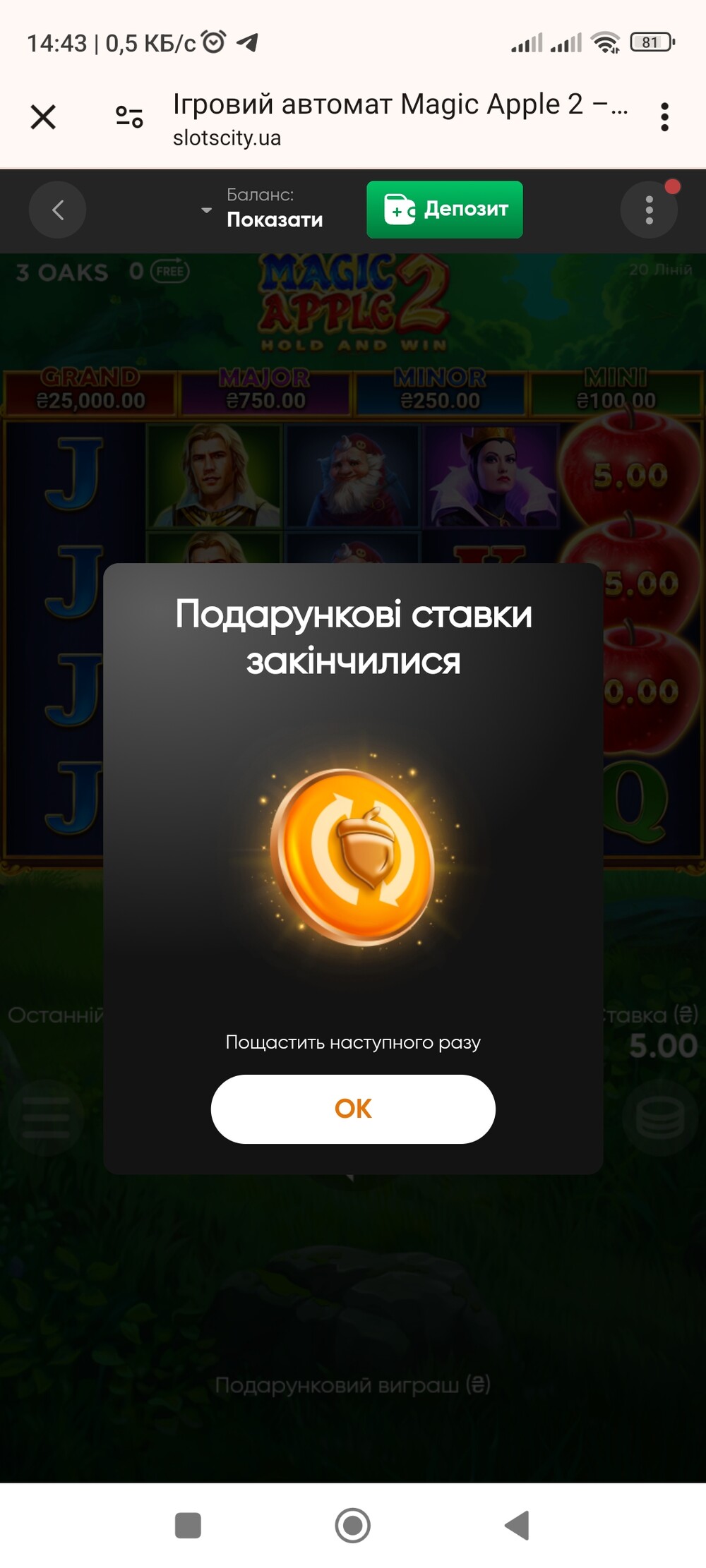The width and height of the screenshot is (706, 1568).
Task: Go to the home screen
Action: pyautogui.click(x=352, y=1525)
